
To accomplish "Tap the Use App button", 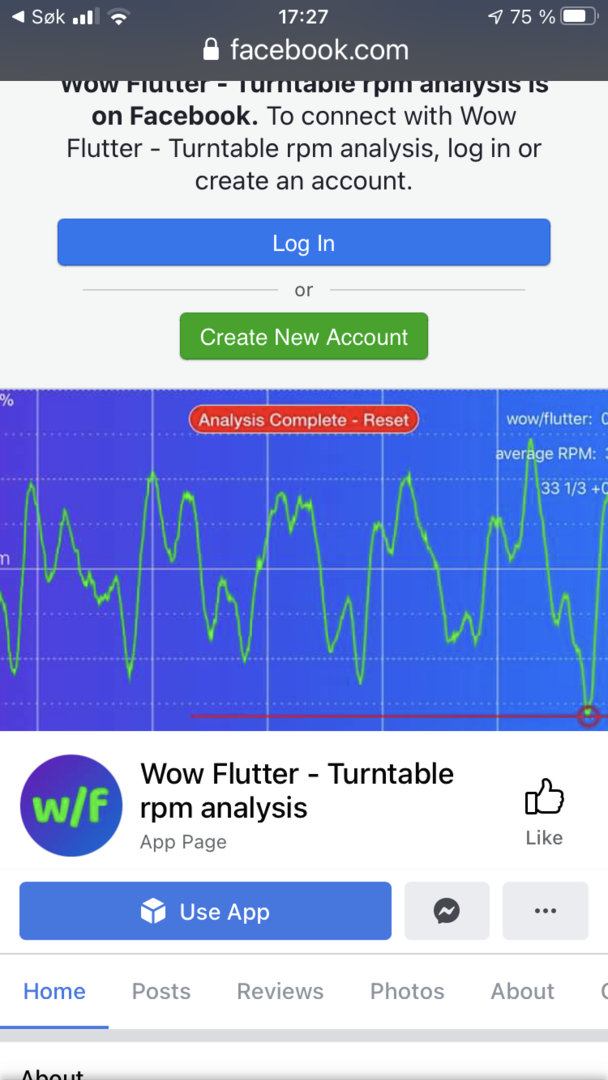I will coord(205,911).
